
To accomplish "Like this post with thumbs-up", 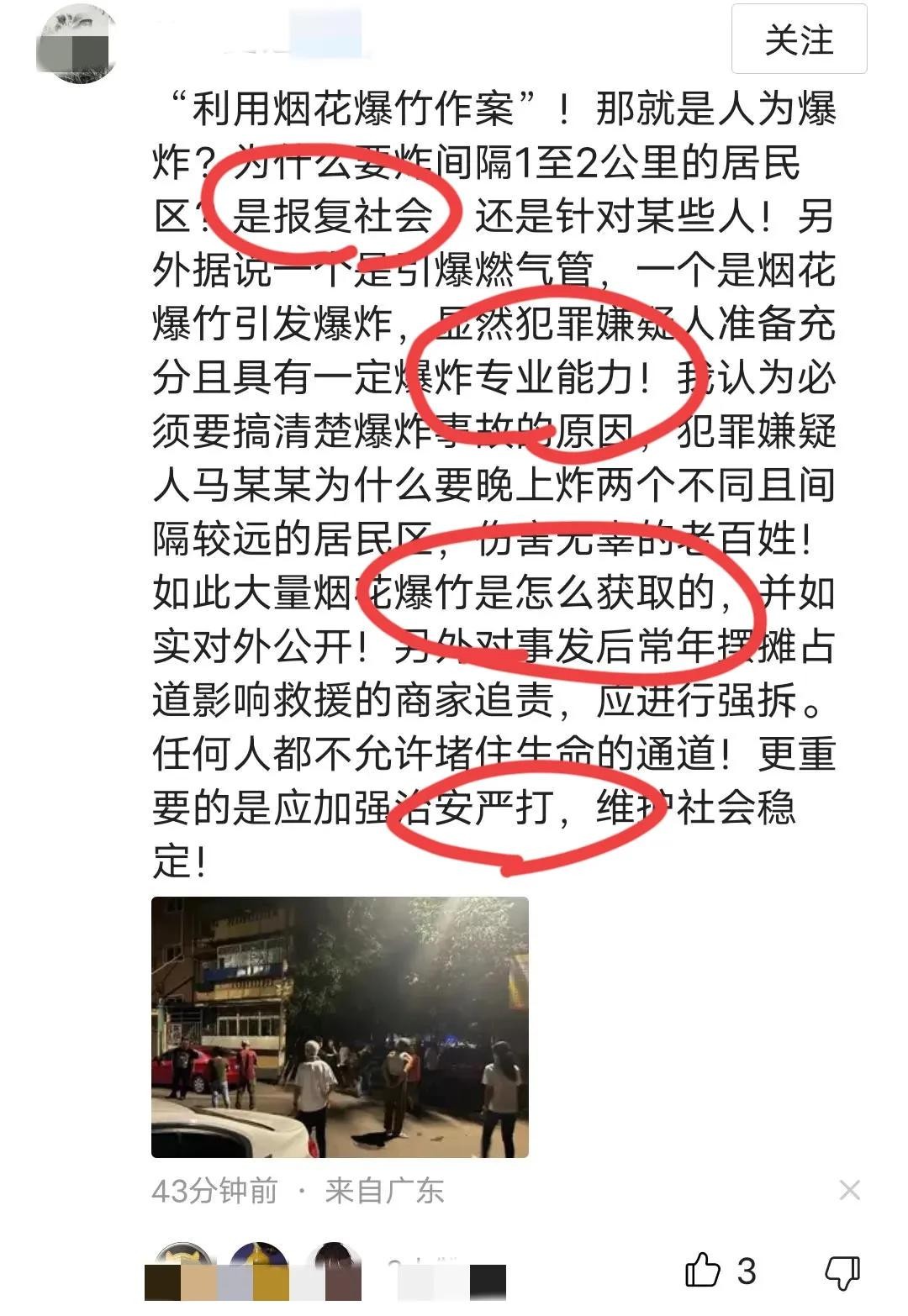I will click(704, 1271).
